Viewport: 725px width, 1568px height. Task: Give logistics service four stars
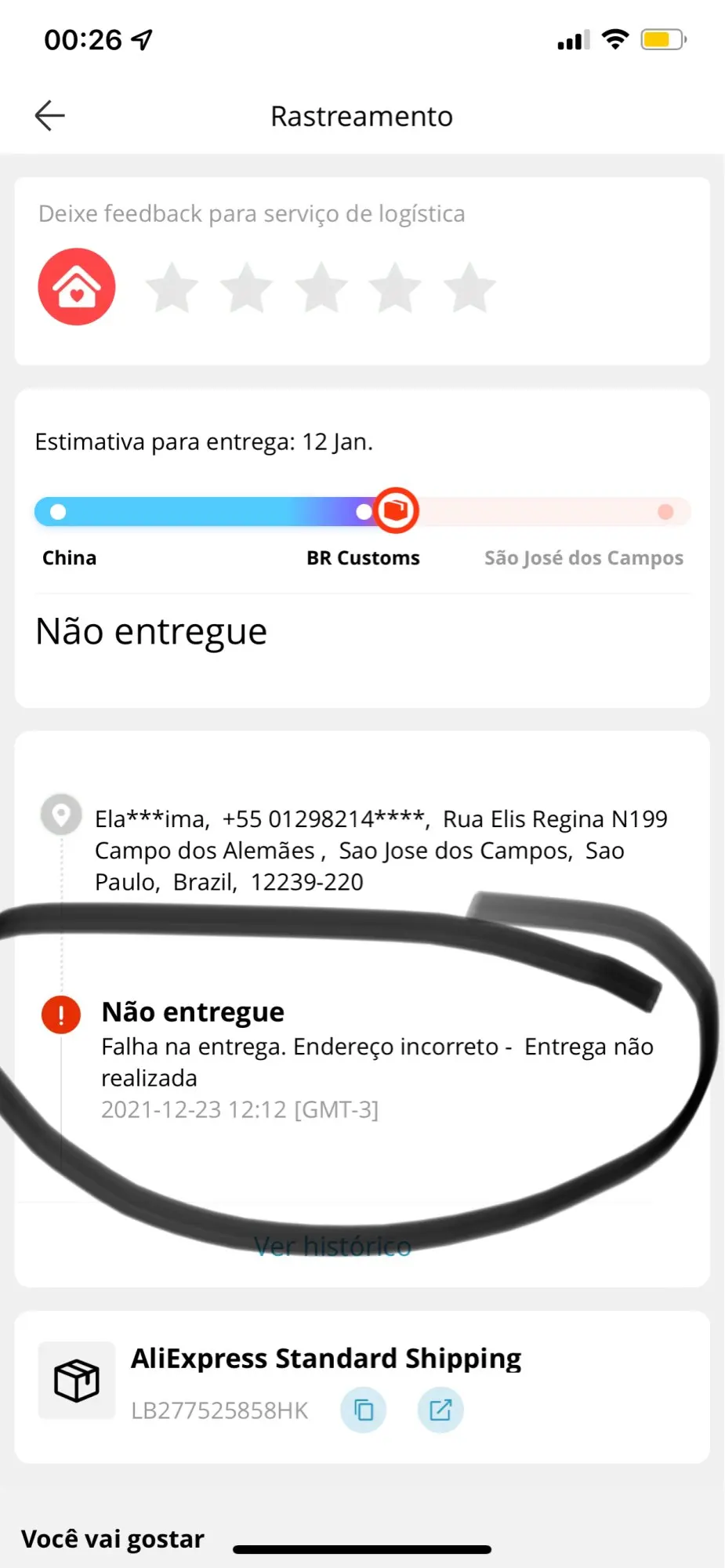395,288
